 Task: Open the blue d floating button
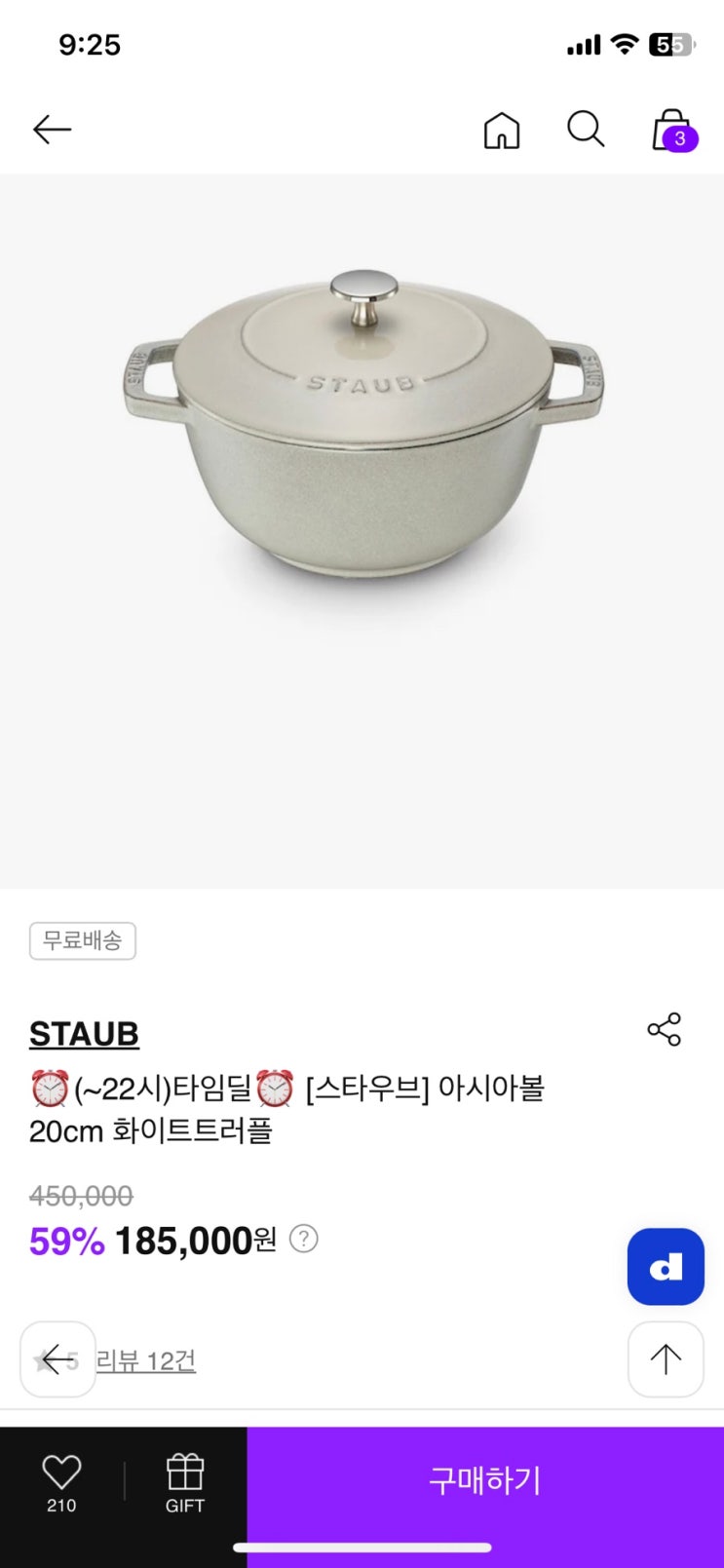coord(666,1266)
